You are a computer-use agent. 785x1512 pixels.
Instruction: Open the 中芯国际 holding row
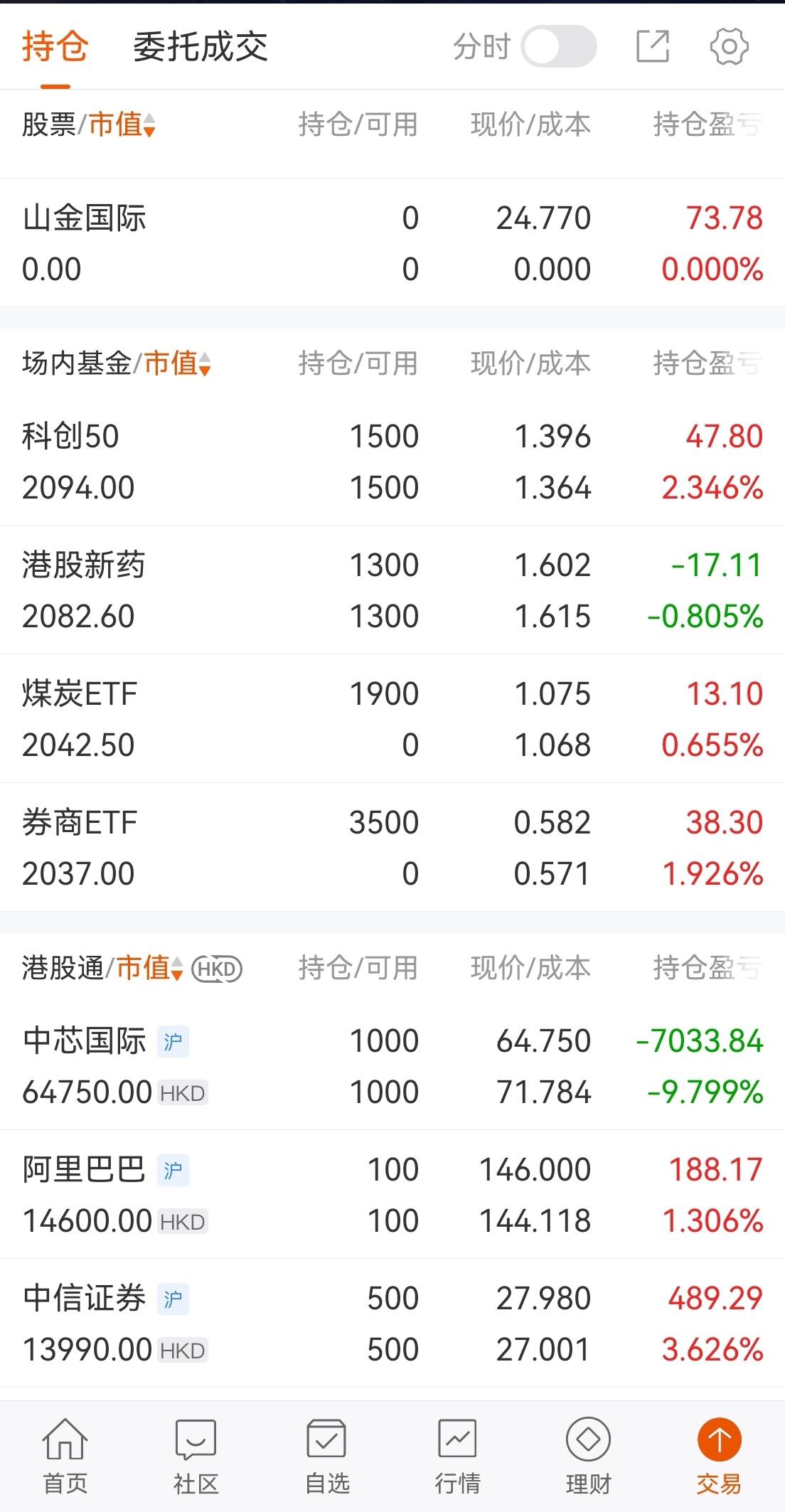click(x=392, y=1066)
